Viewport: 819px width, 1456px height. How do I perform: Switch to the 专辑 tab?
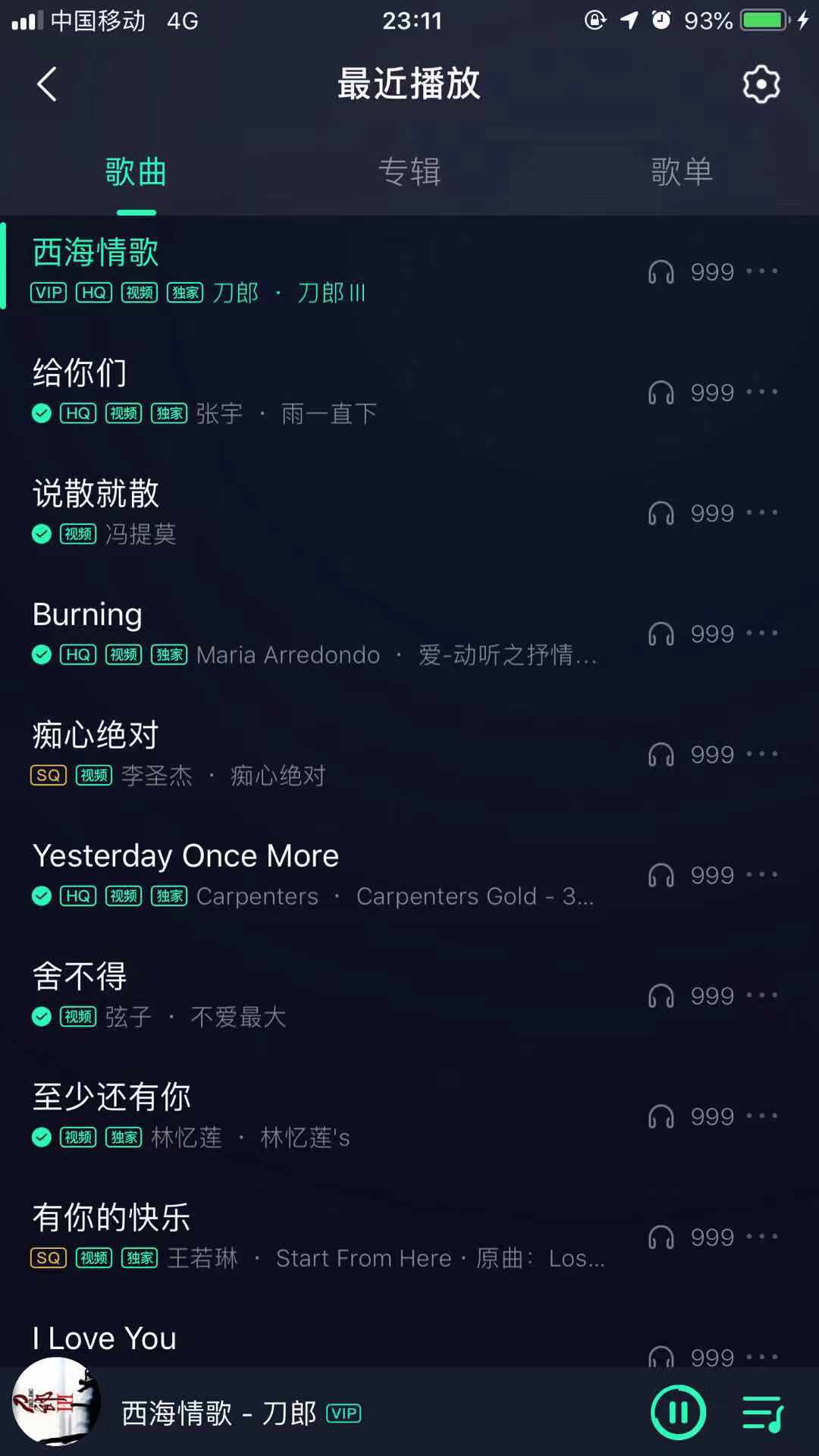point(409,172)
